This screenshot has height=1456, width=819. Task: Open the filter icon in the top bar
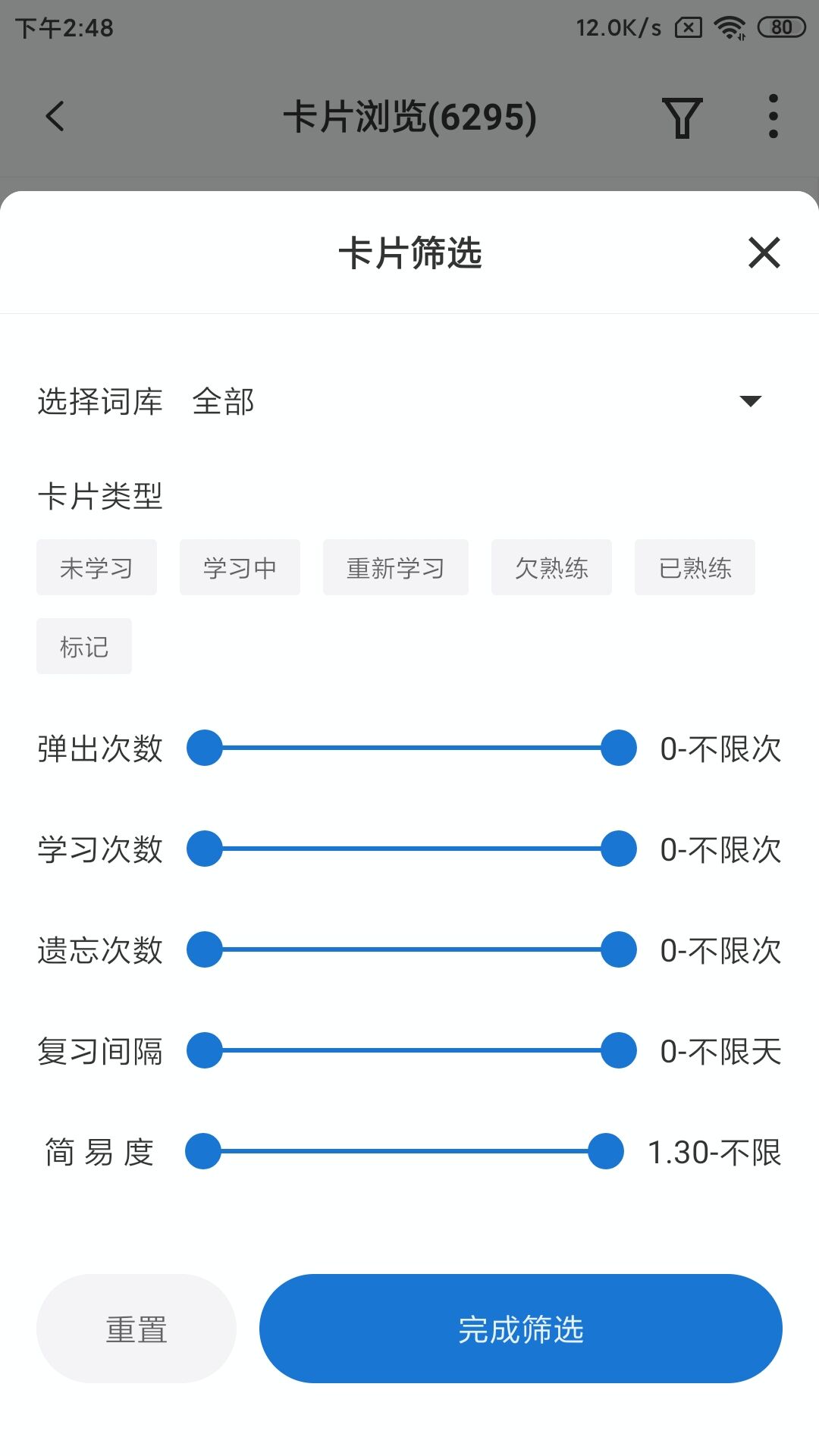[x=682, y=117]
